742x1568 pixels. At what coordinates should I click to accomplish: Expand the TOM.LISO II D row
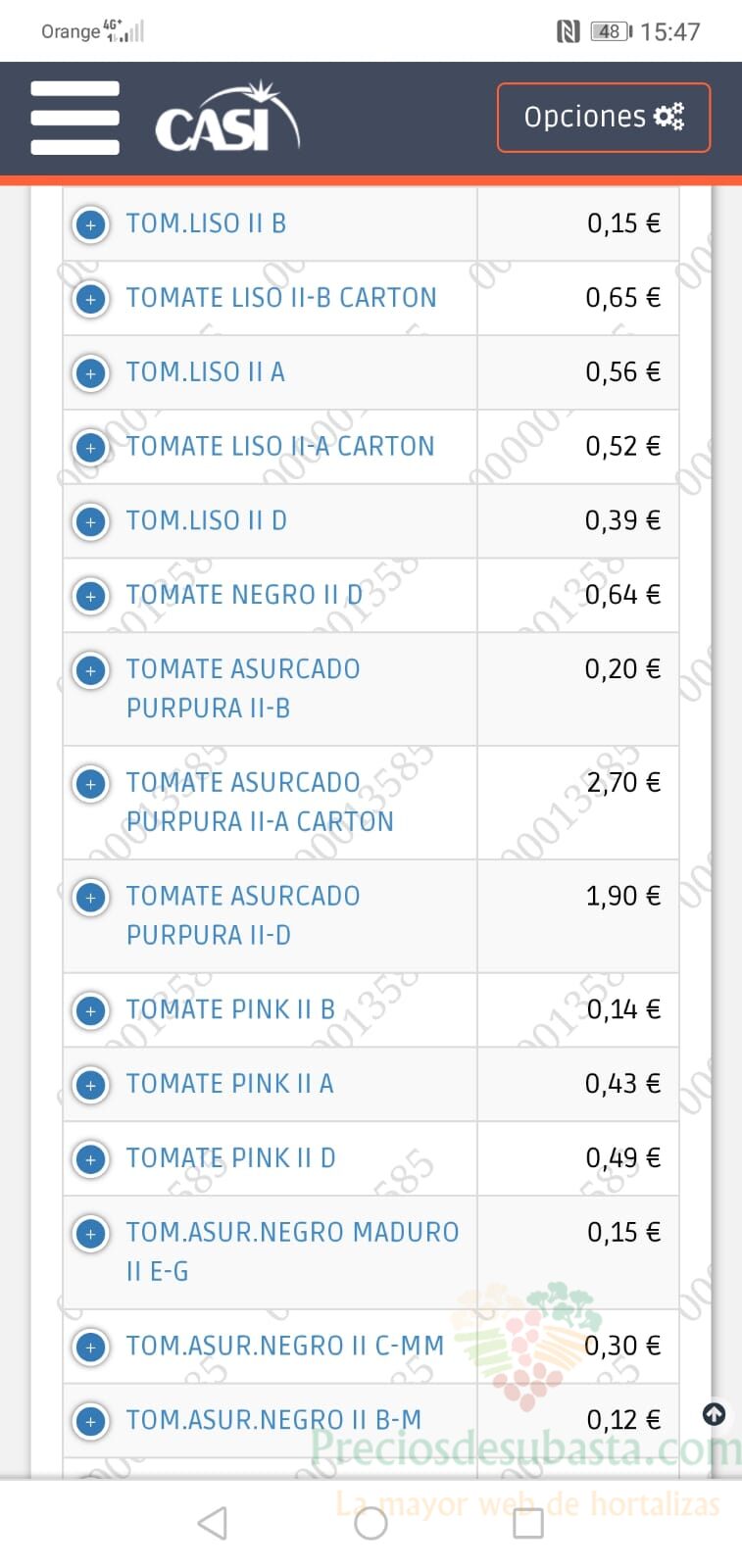[x=91, y=522]
